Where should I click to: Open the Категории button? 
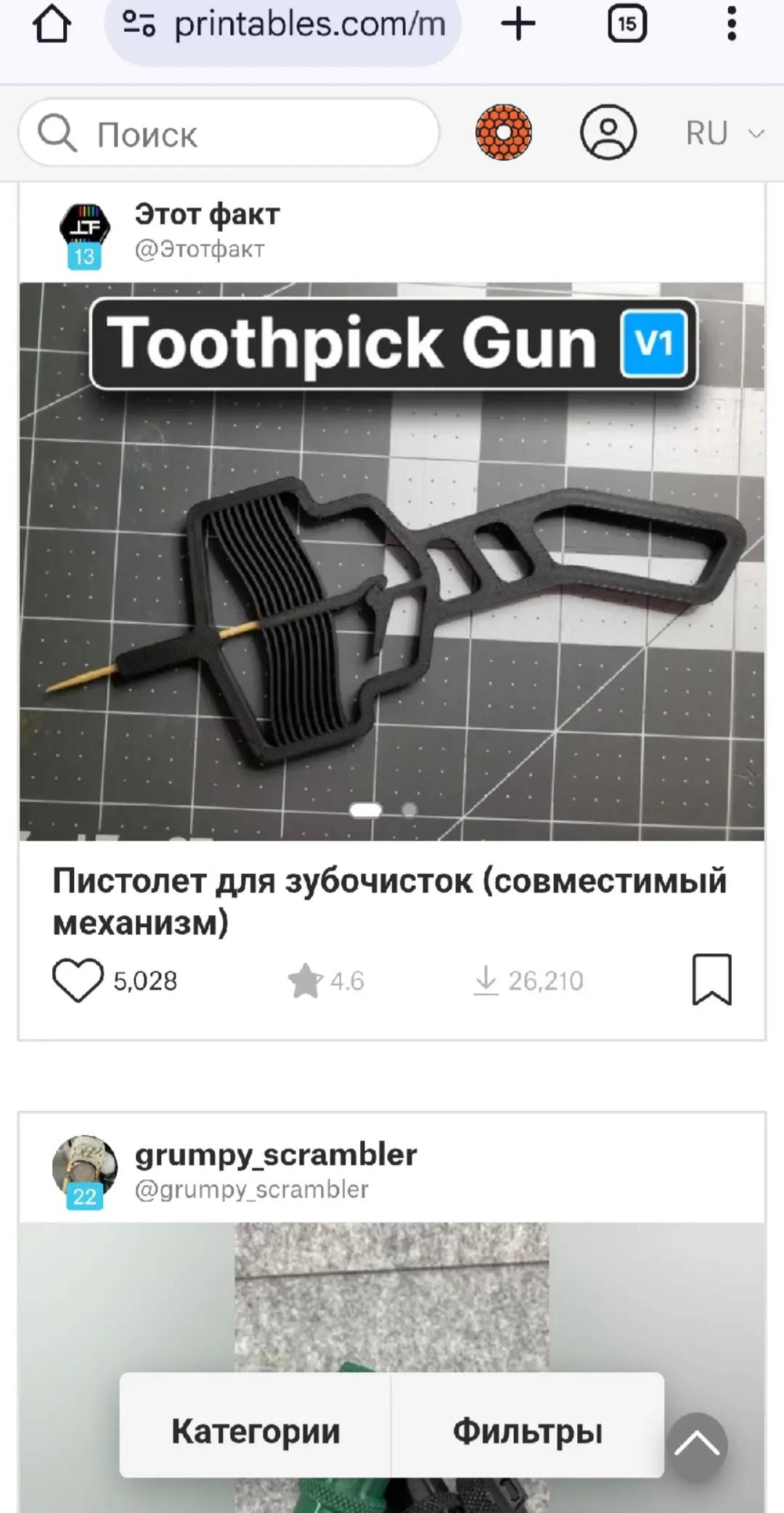pyautogui.click(x=256, y=1431)
